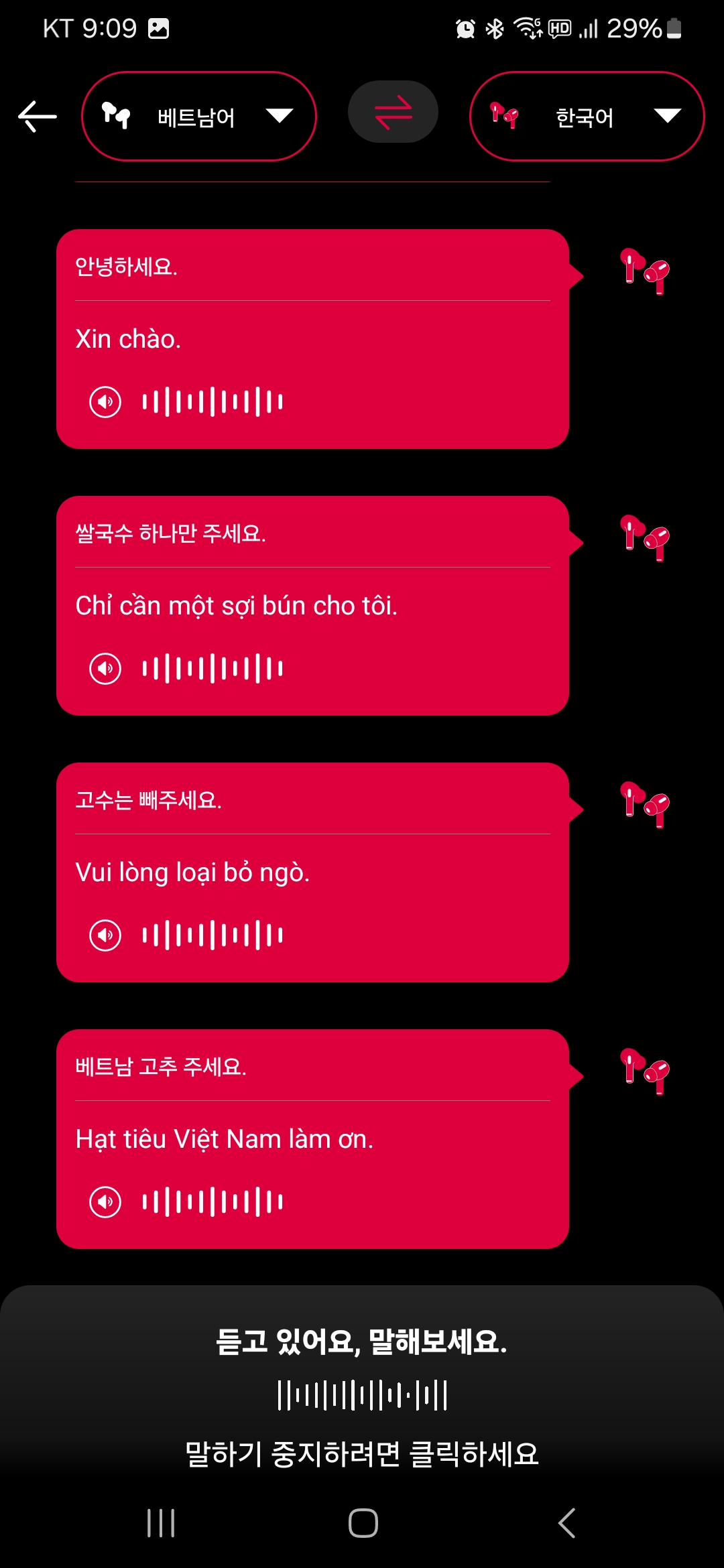
Task: Play audio for "Hạt tiêu Việt Nam làm ơn."
Action: coord(105,1202)
